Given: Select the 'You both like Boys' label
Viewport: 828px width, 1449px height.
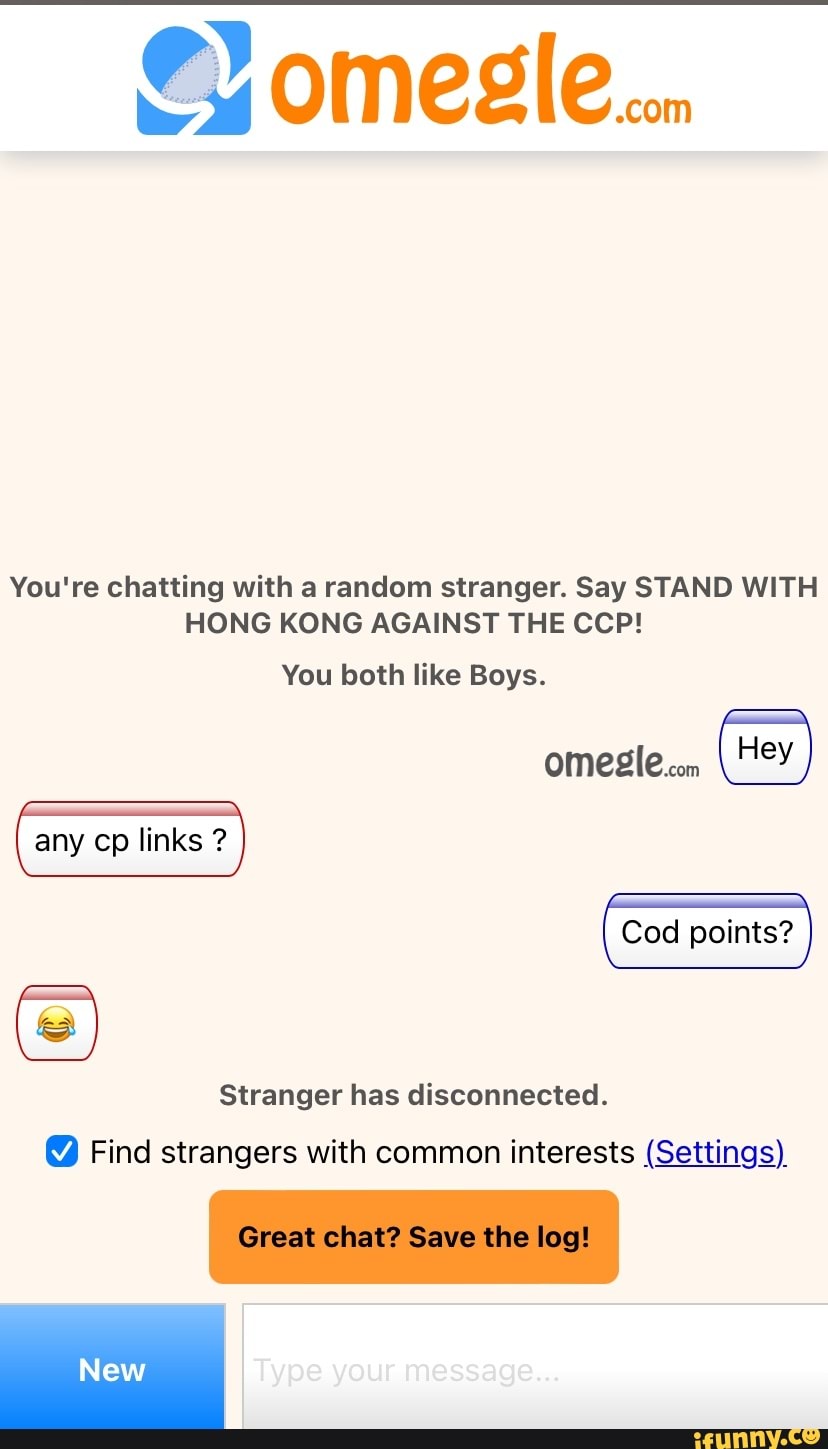Looking at the screenshot, I should click(413, 674).
